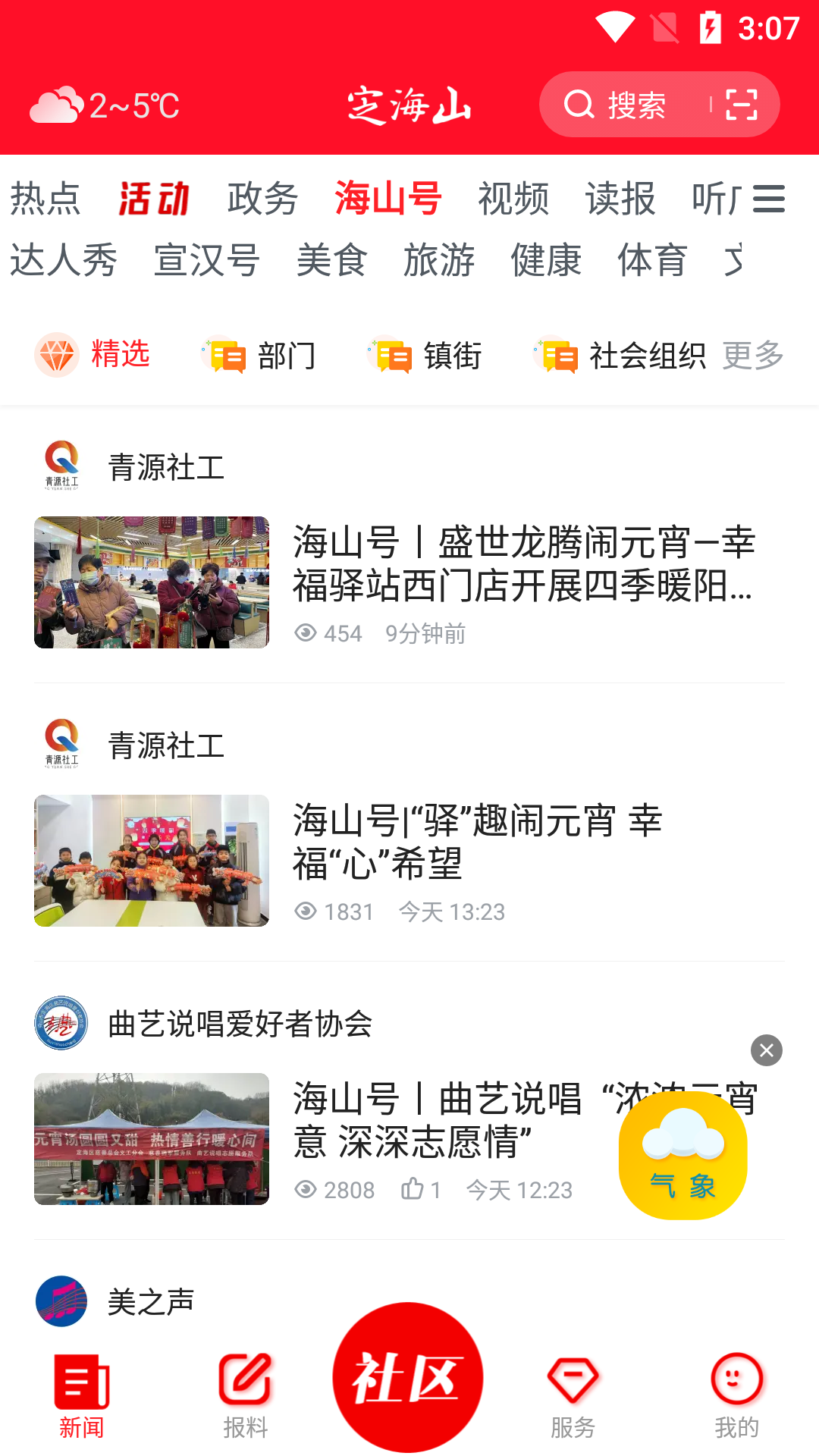Viewport: 819px width, 1456px height.
Task: Dismiss the floating 气象 widget
Action: pos(767,1050)
